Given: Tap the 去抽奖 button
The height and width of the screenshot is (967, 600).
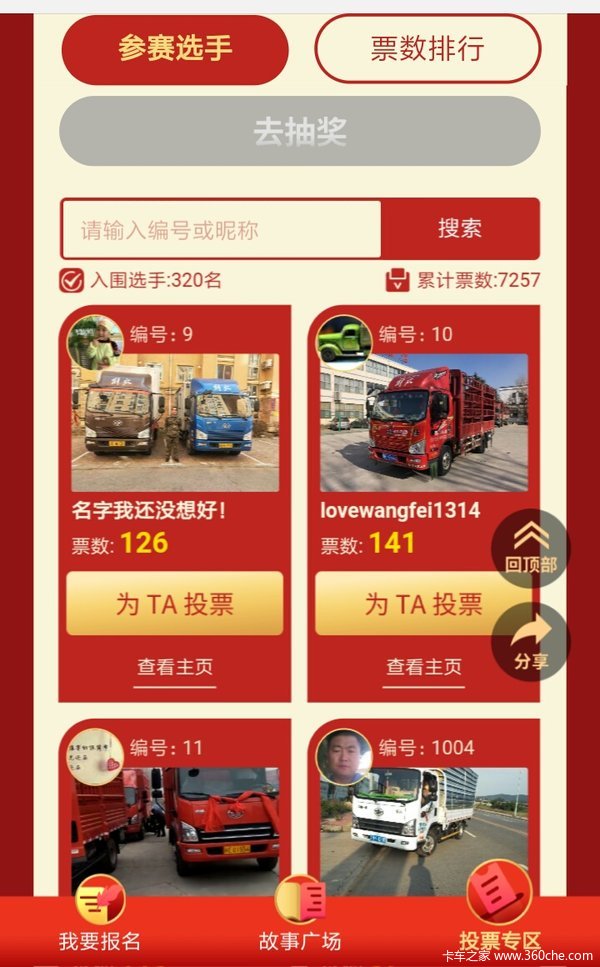Looking at the screenshot, I should (300, 131).
